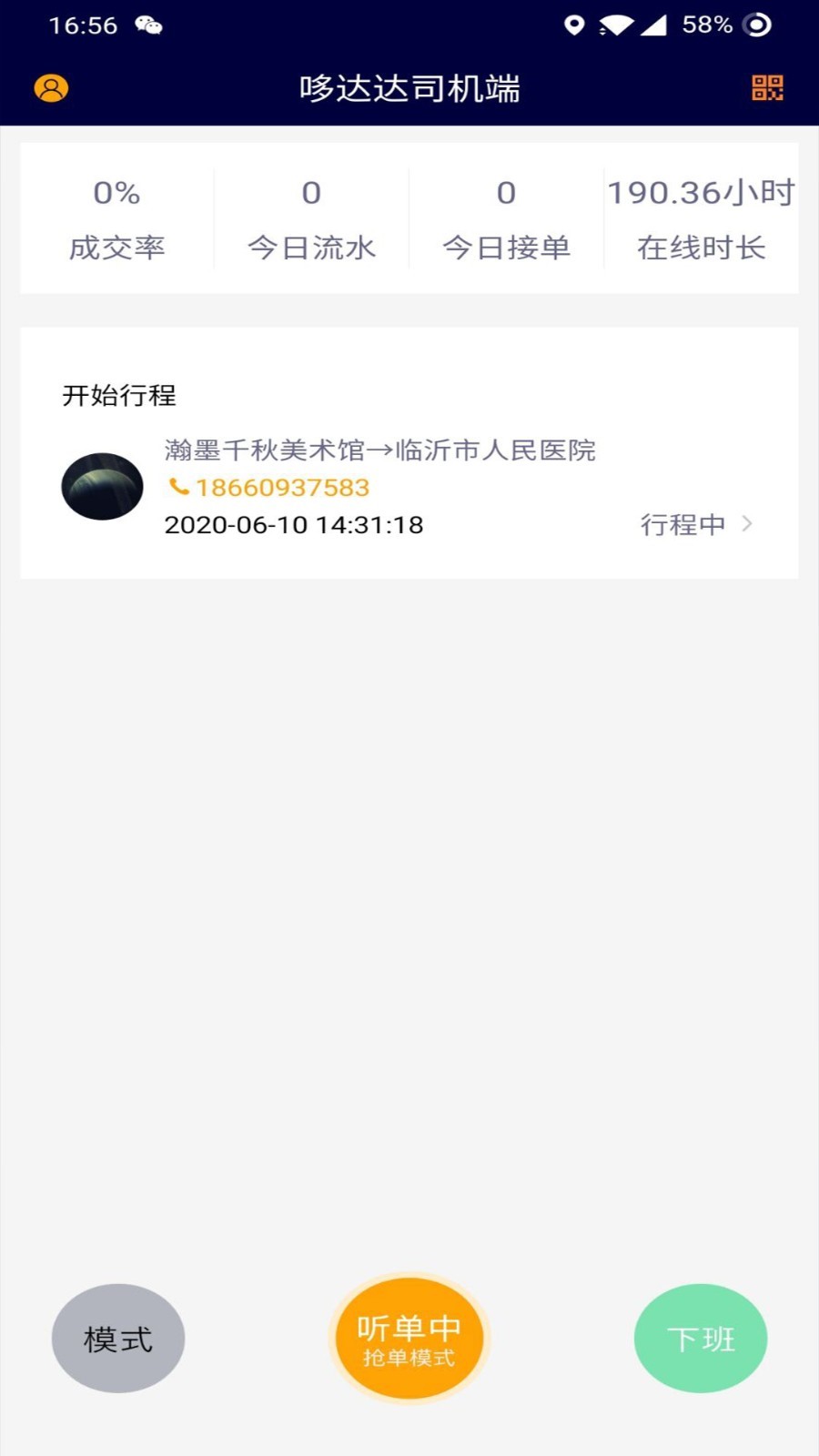This screenshot has width=819, height=1456.
Task: Expand the 行程中 trip details chevron
Action: 746,524
